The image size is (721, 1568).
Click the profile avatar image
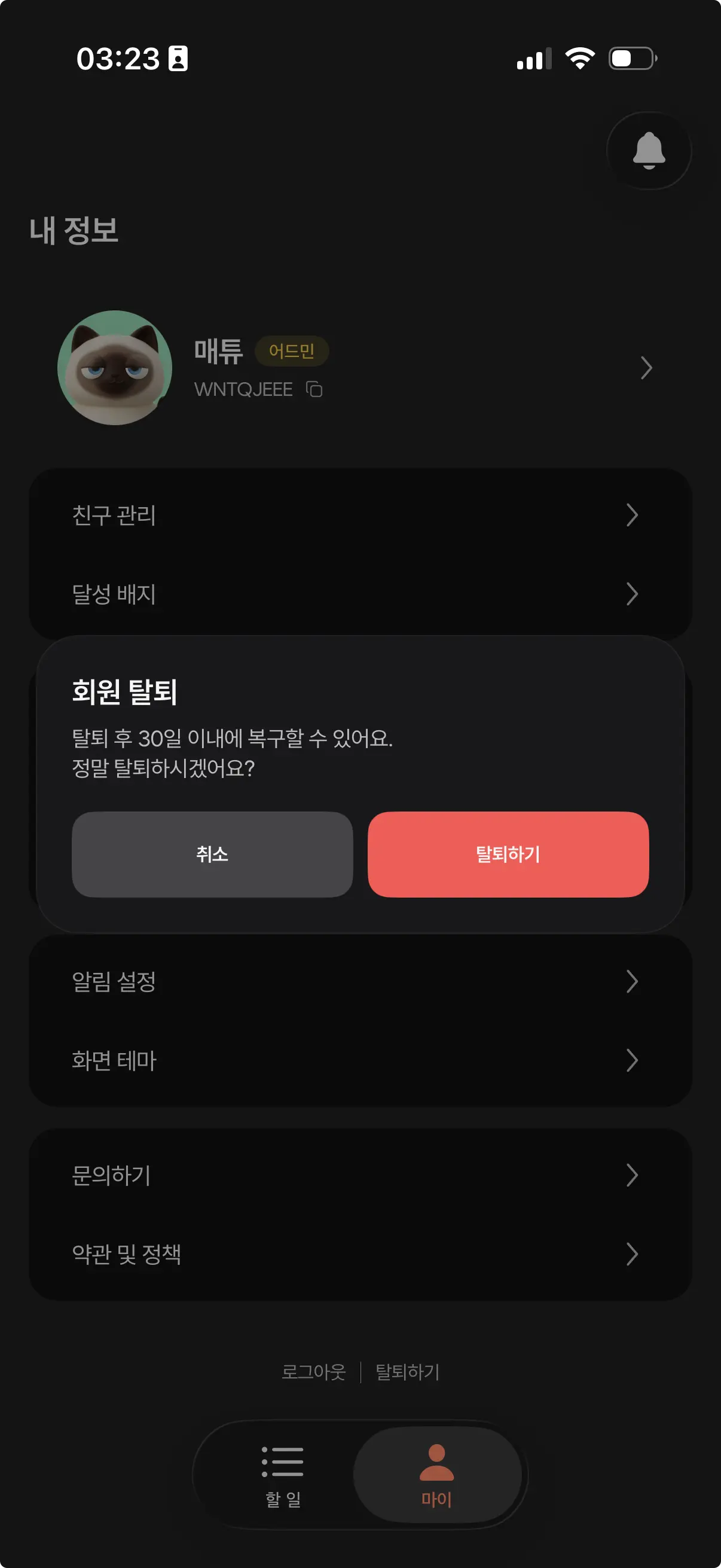(x=114, y=367)
